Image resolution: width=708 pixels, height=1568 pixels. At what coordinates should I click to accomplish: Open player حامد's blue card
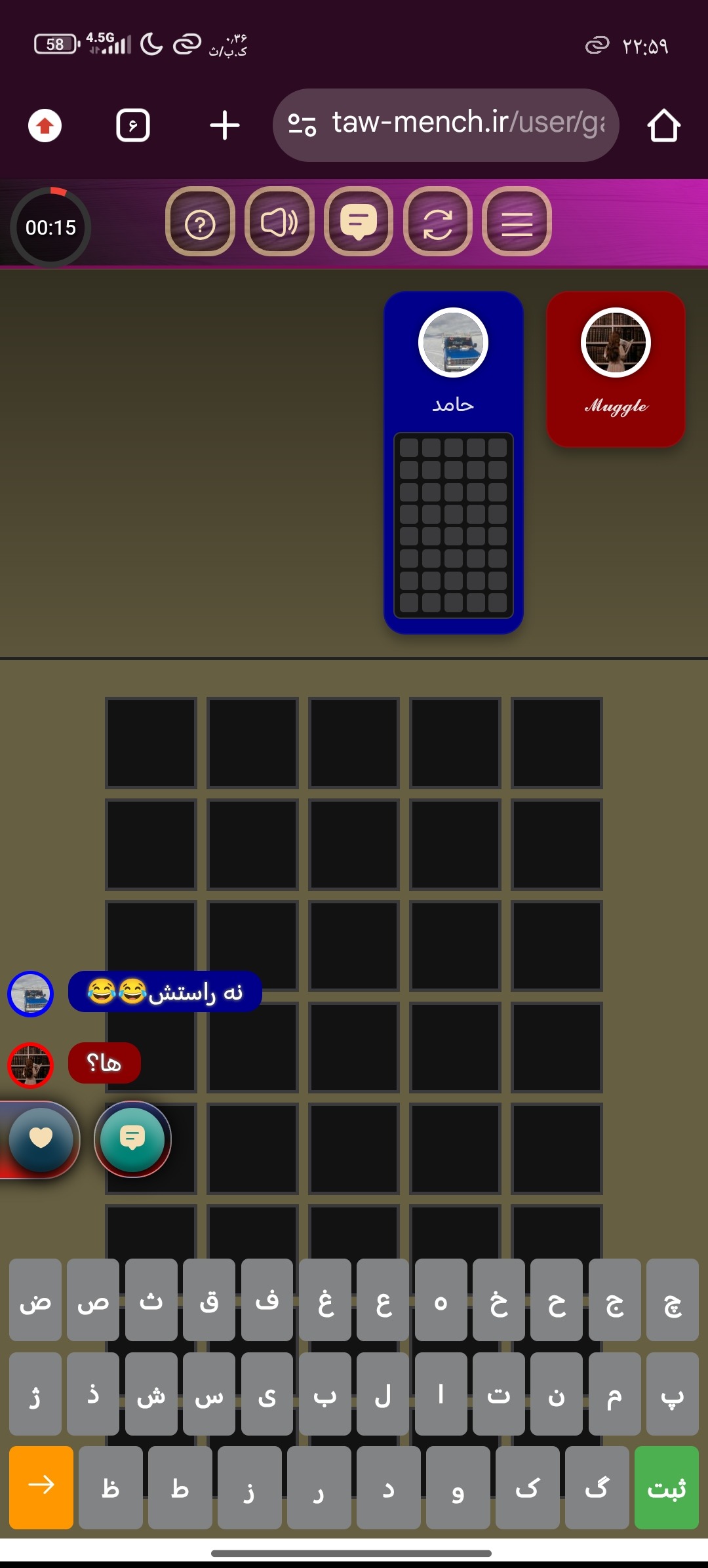click(x=453, y=463)
